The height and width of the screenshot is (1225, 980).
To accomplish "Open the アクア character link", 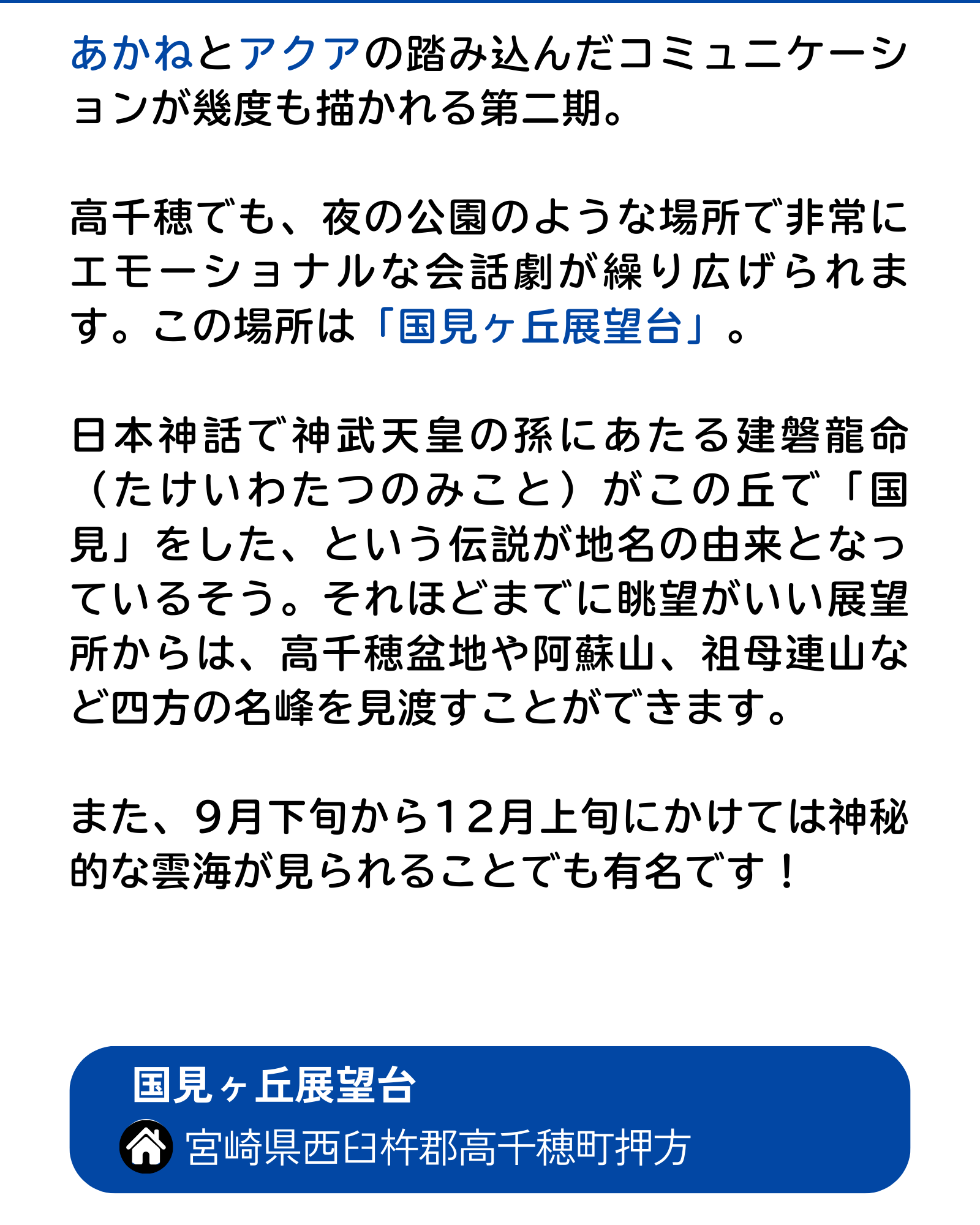I will [x=300, y=54].
